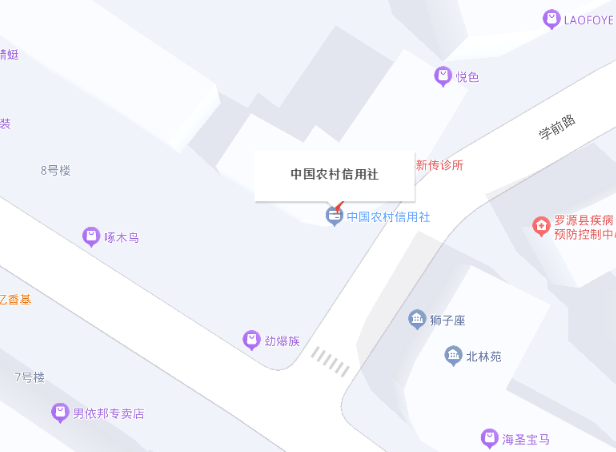Tap the 中国农村信用社 info window callout

[x=334, y=175]
